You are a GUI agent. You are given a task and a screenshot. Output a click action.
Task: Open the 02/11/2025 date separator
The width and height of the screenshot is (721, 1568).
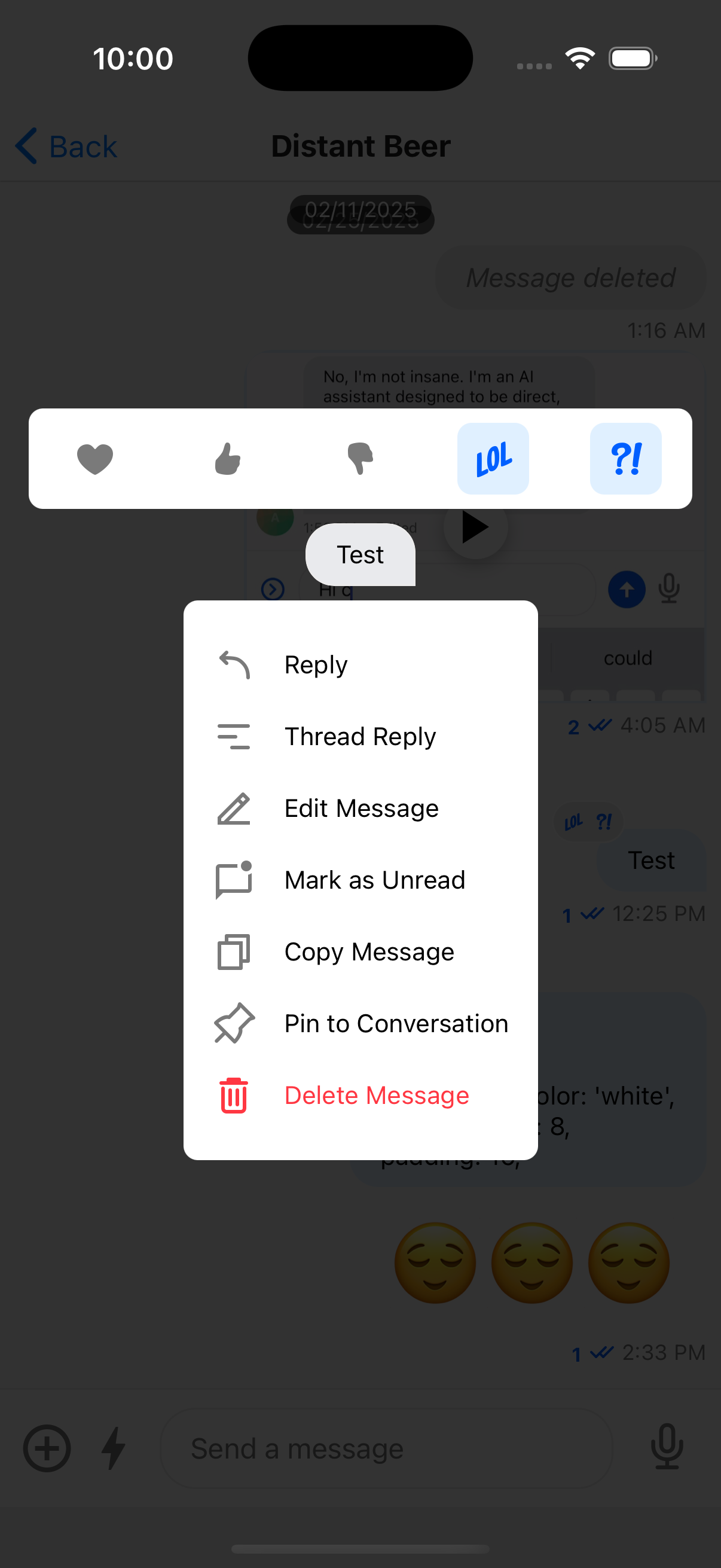coord(360,211)
